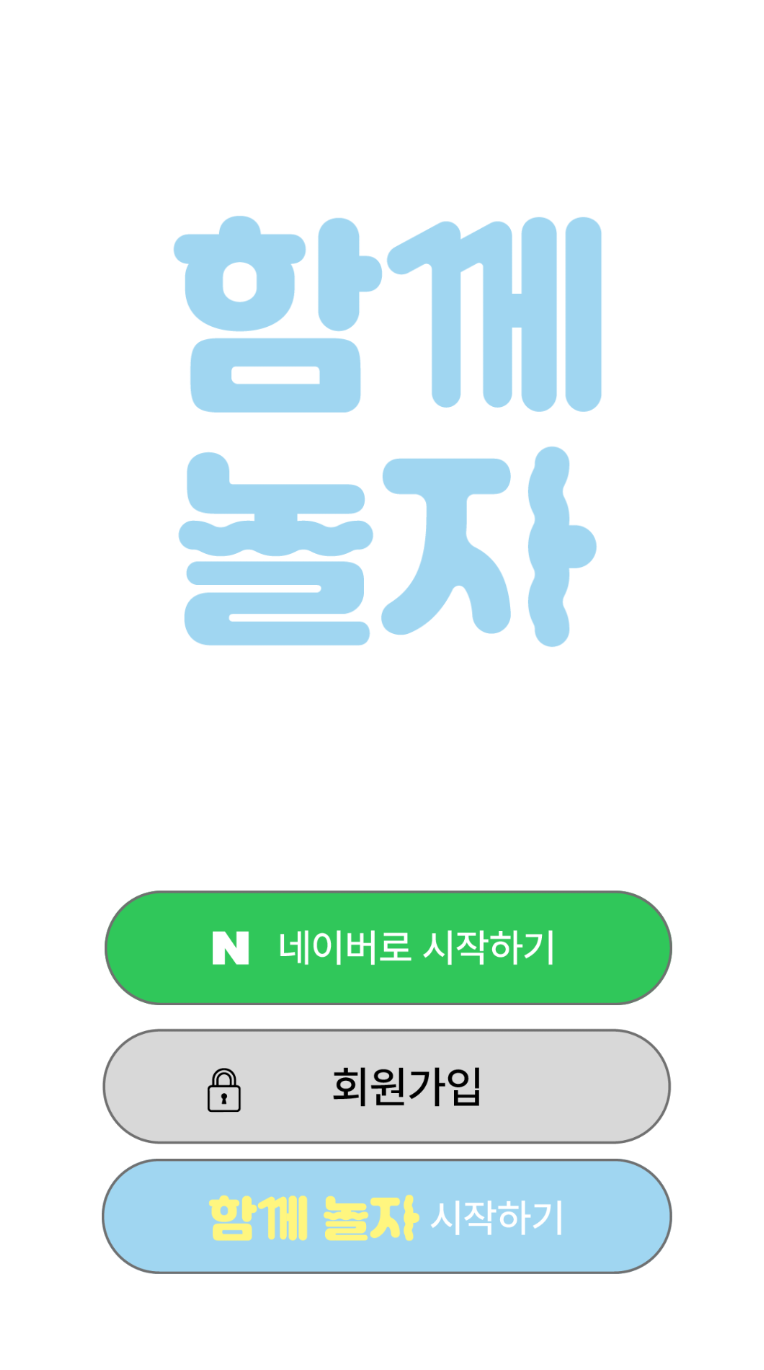Click 시작하기 text on the blue button
The image size is (764, 1370).
(498, 1218)
